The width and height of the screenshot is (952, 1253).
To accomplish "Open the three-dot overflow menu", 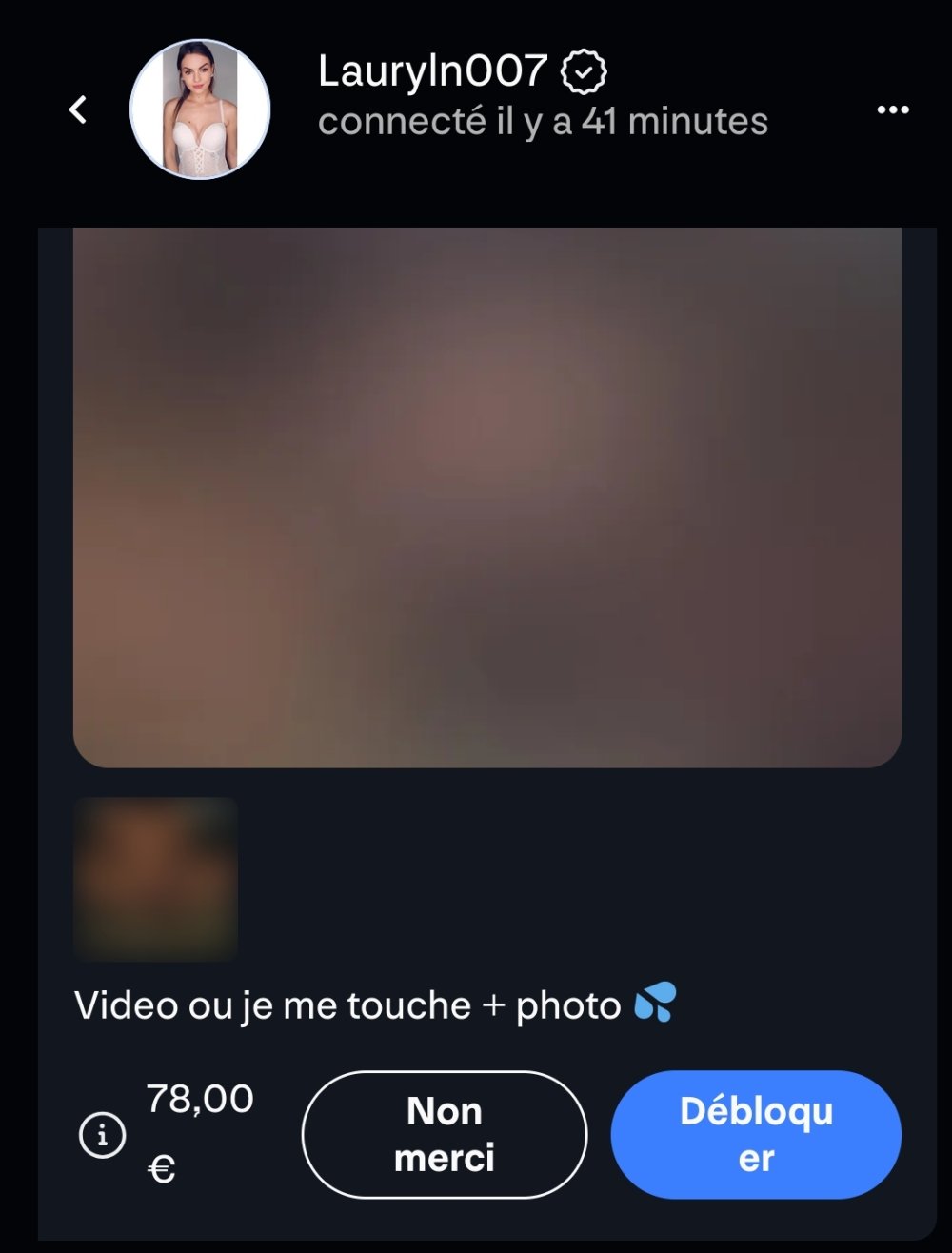I will pyautogui.click(x=892, y=110).
